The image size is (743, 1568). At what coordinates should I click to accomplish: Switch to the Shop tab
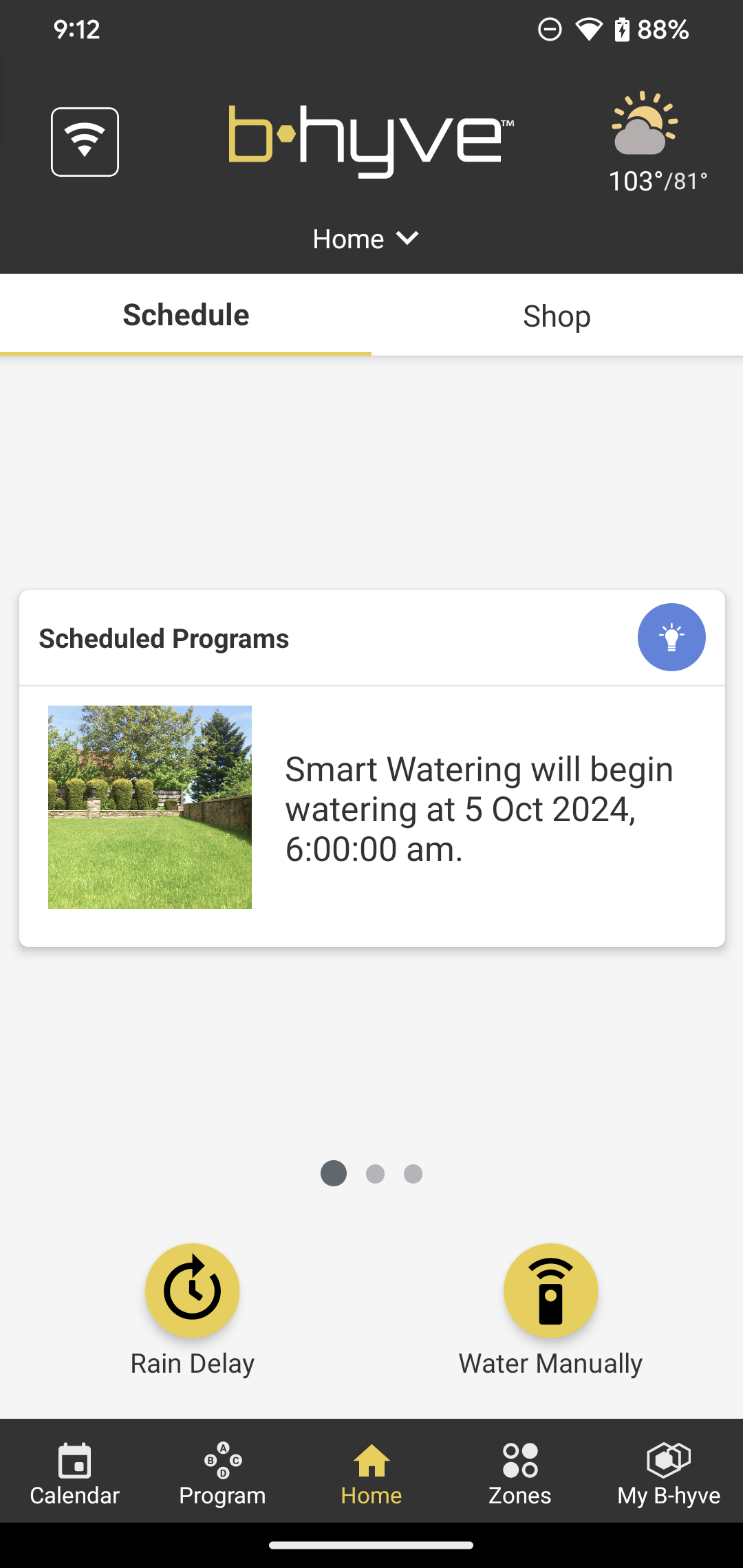[557, 316]
